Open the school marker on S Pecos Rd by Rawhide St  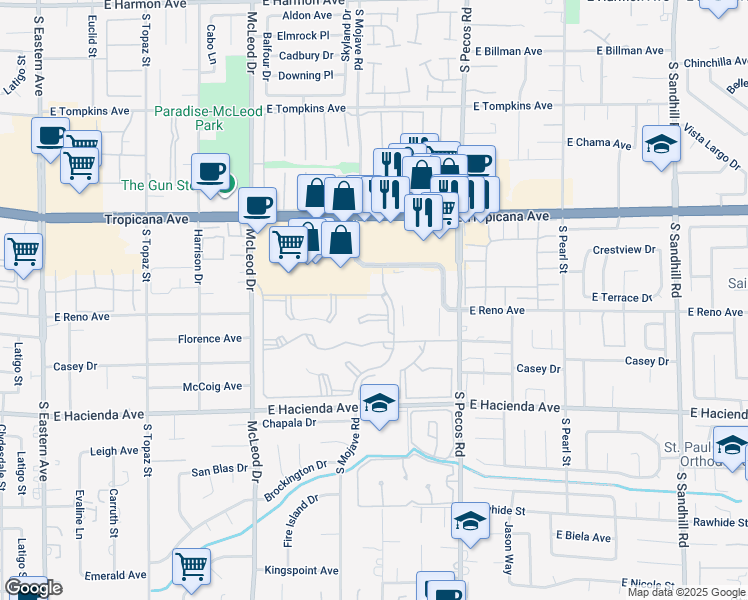(470, 522)
